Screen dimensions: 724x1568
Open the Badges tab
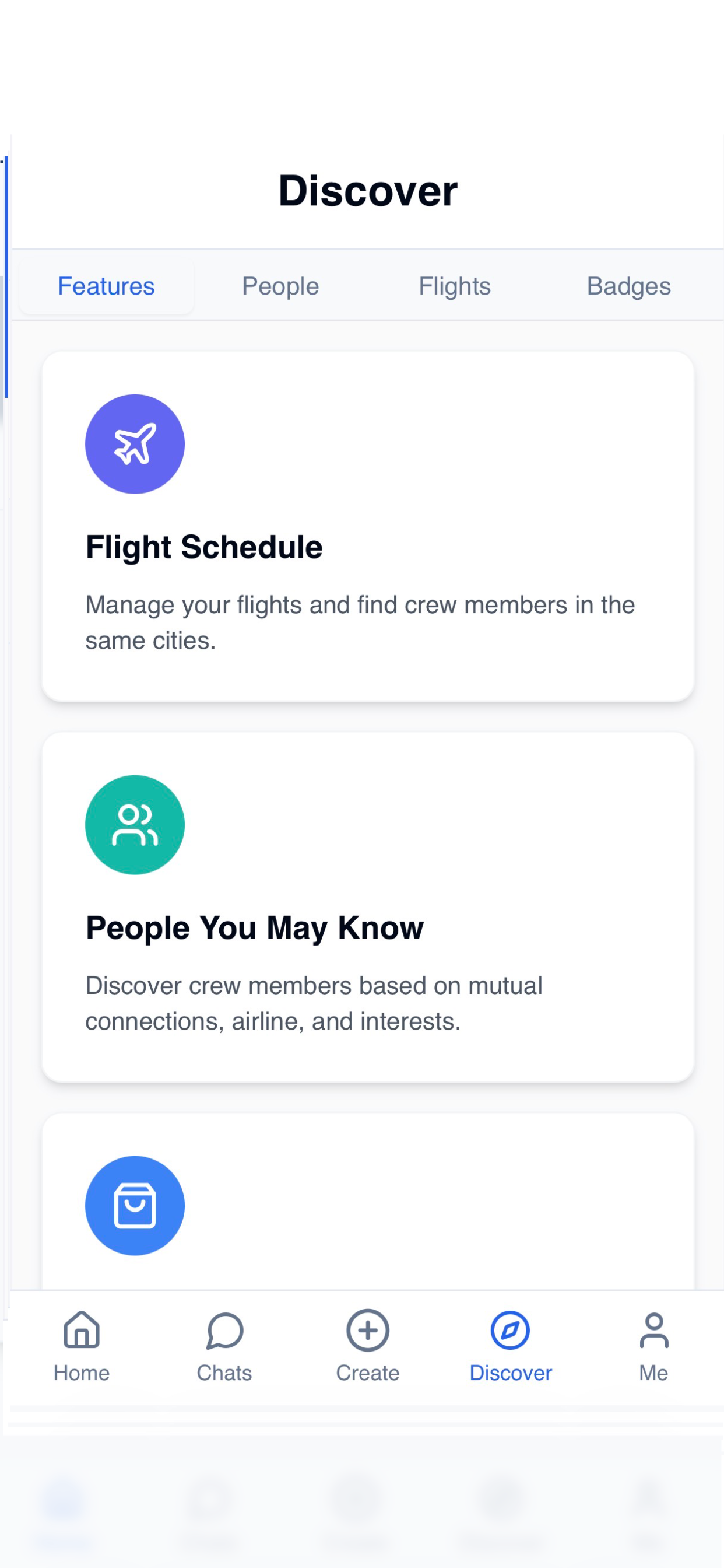tap(628, 286)
